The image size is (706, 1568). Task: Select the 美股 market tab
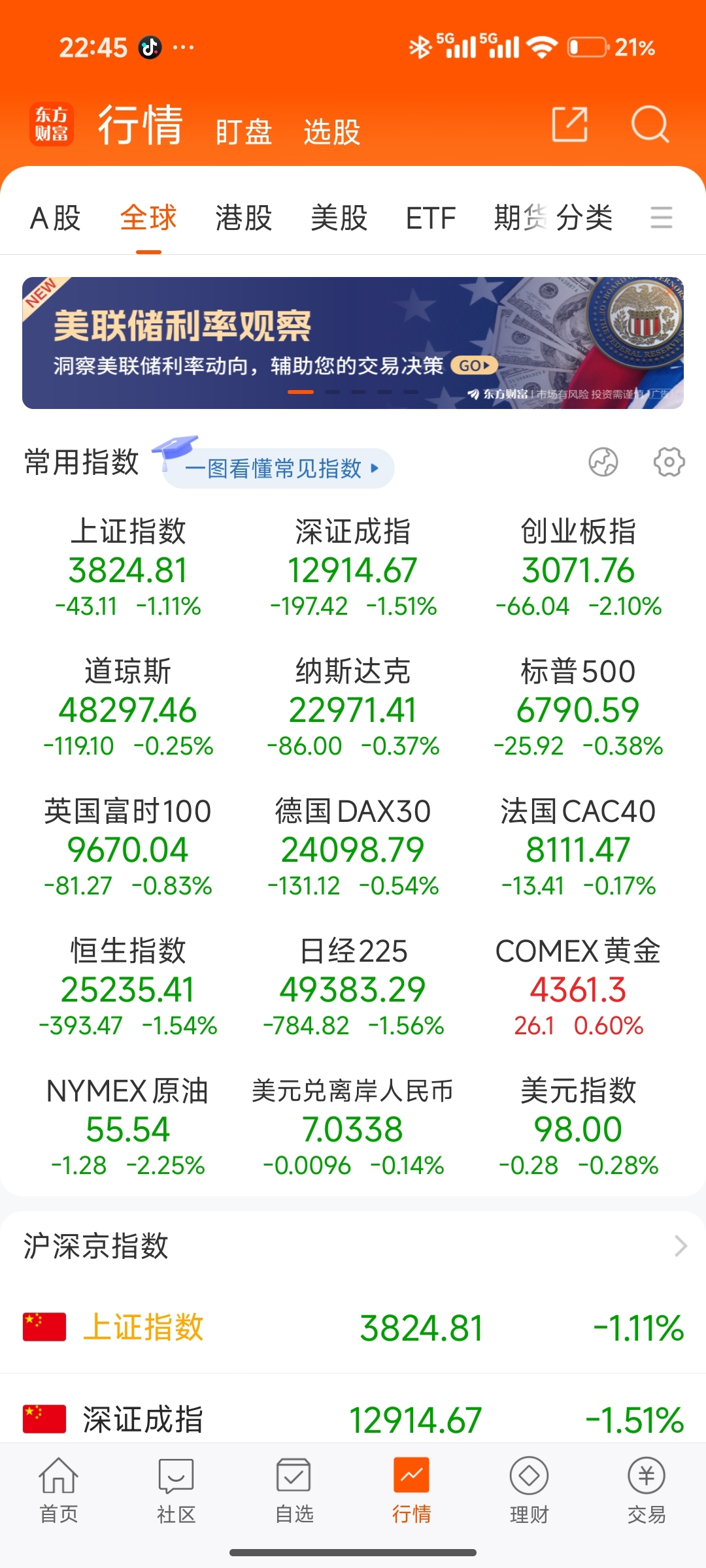339,218
